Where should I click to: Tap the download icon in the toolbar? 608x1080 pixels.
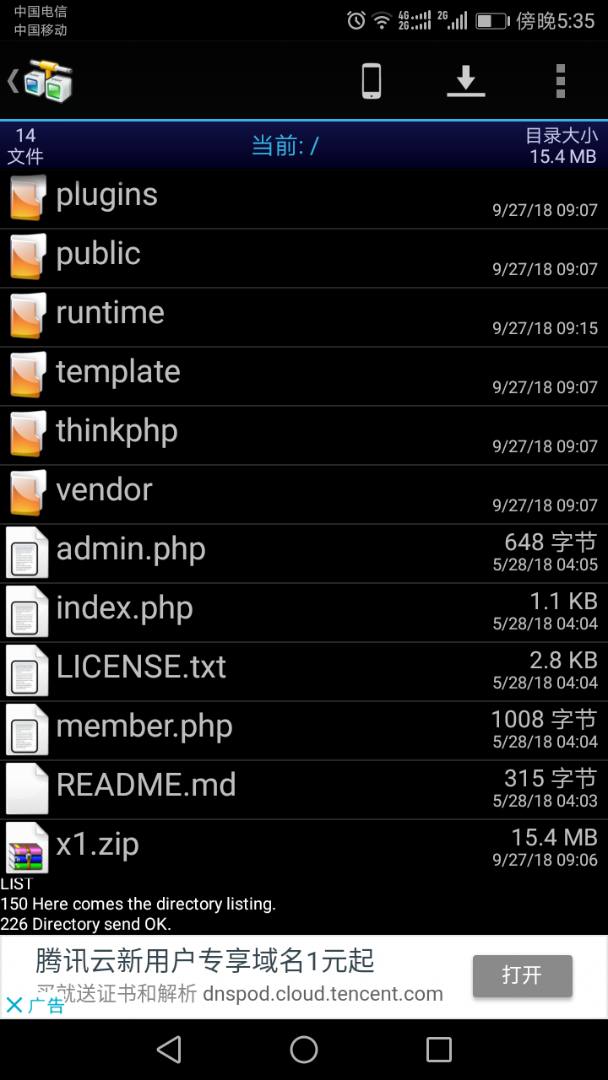[465, 81]
